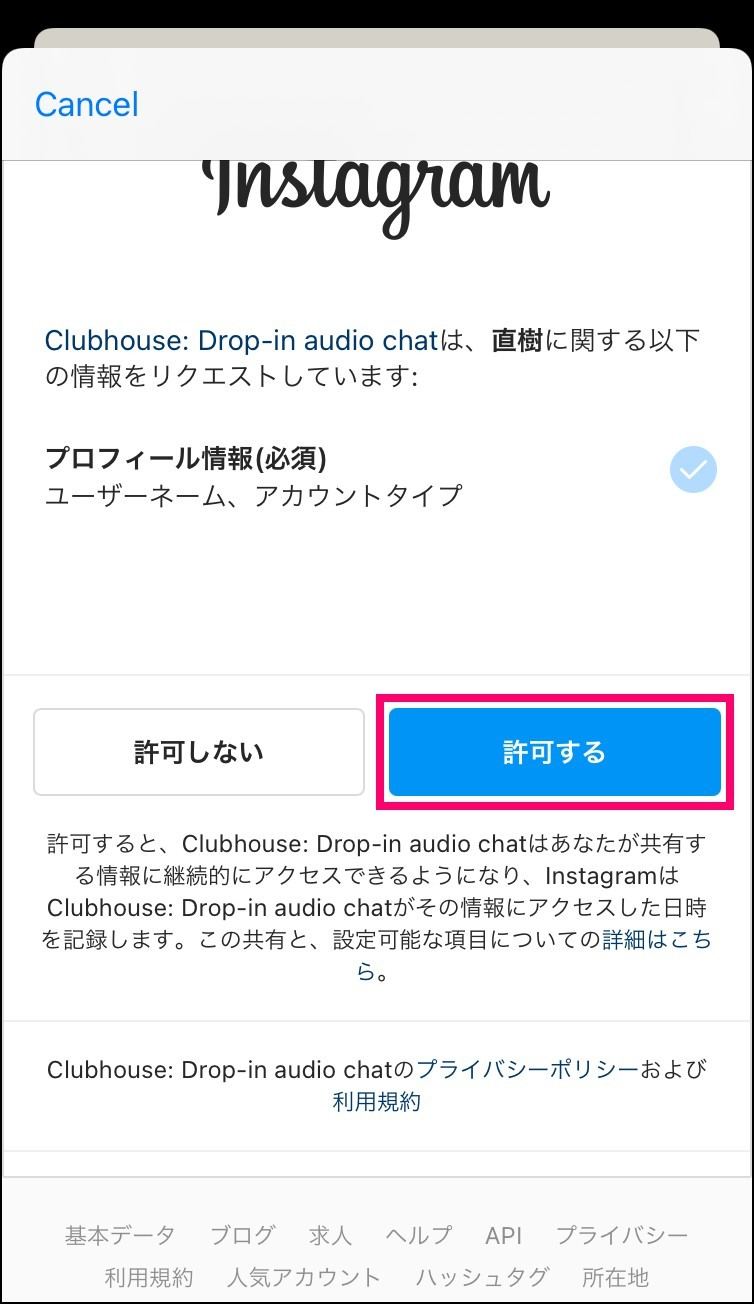Open the ブログ footer link

click(x=242, y=1235)
